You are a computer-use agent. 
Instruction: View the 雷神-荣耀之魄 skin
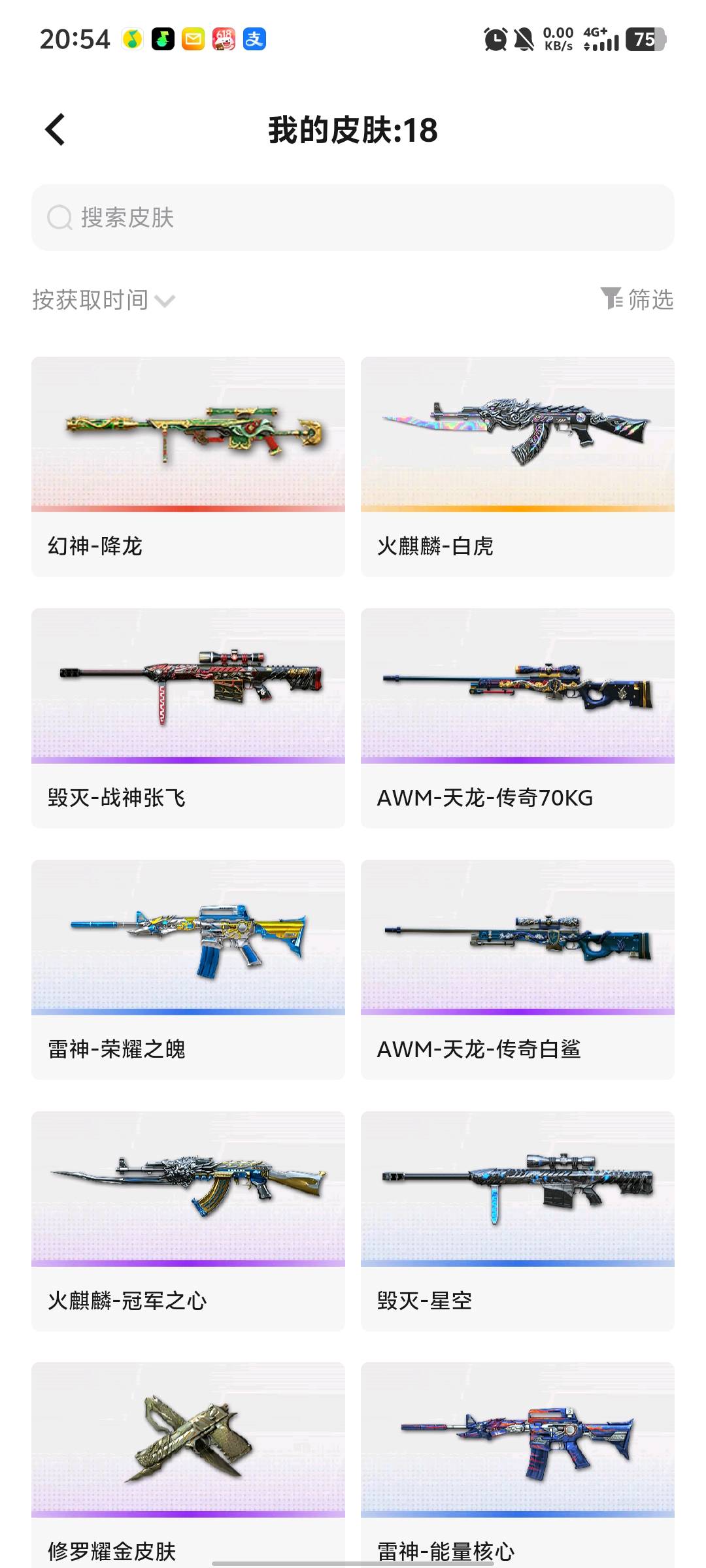click(x=188, y=969)
